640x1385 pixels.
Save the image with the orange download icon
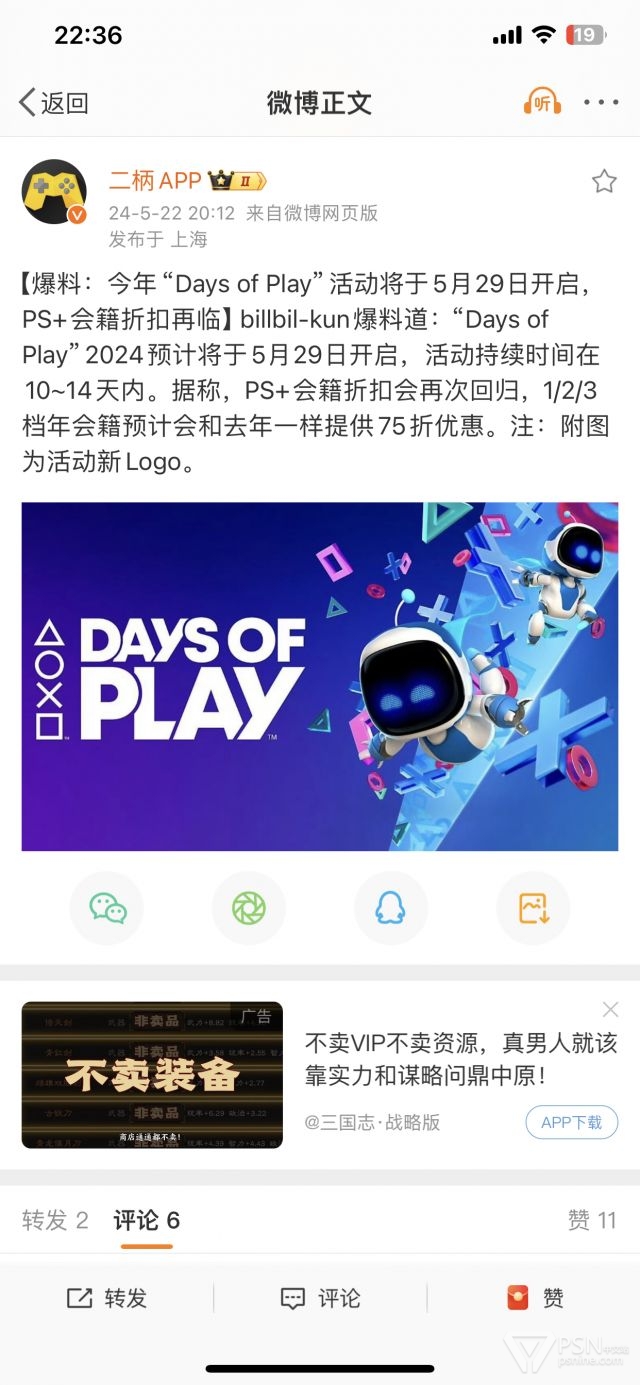pos(534,908)
